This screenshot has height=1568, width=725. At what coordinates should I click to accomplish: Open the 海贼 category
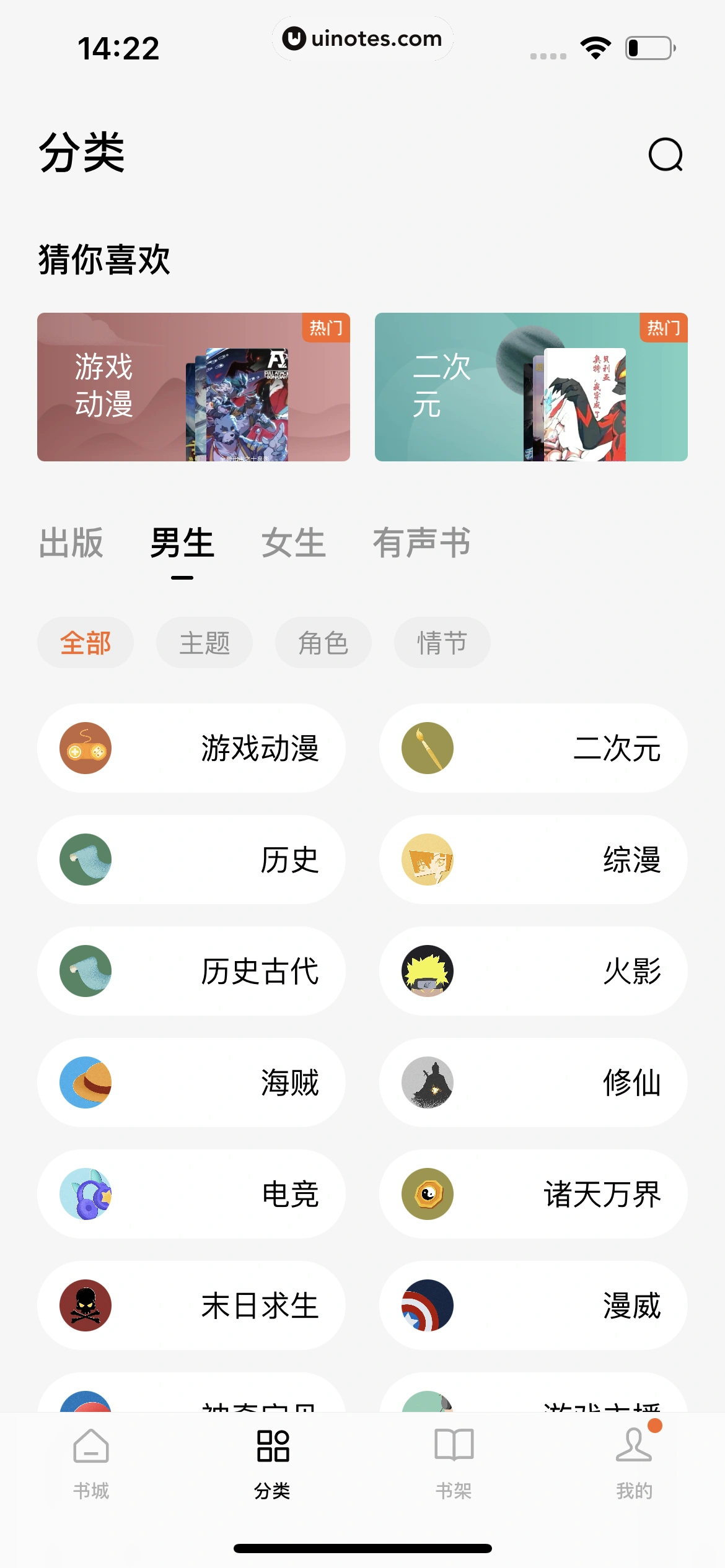point(191,1082)
